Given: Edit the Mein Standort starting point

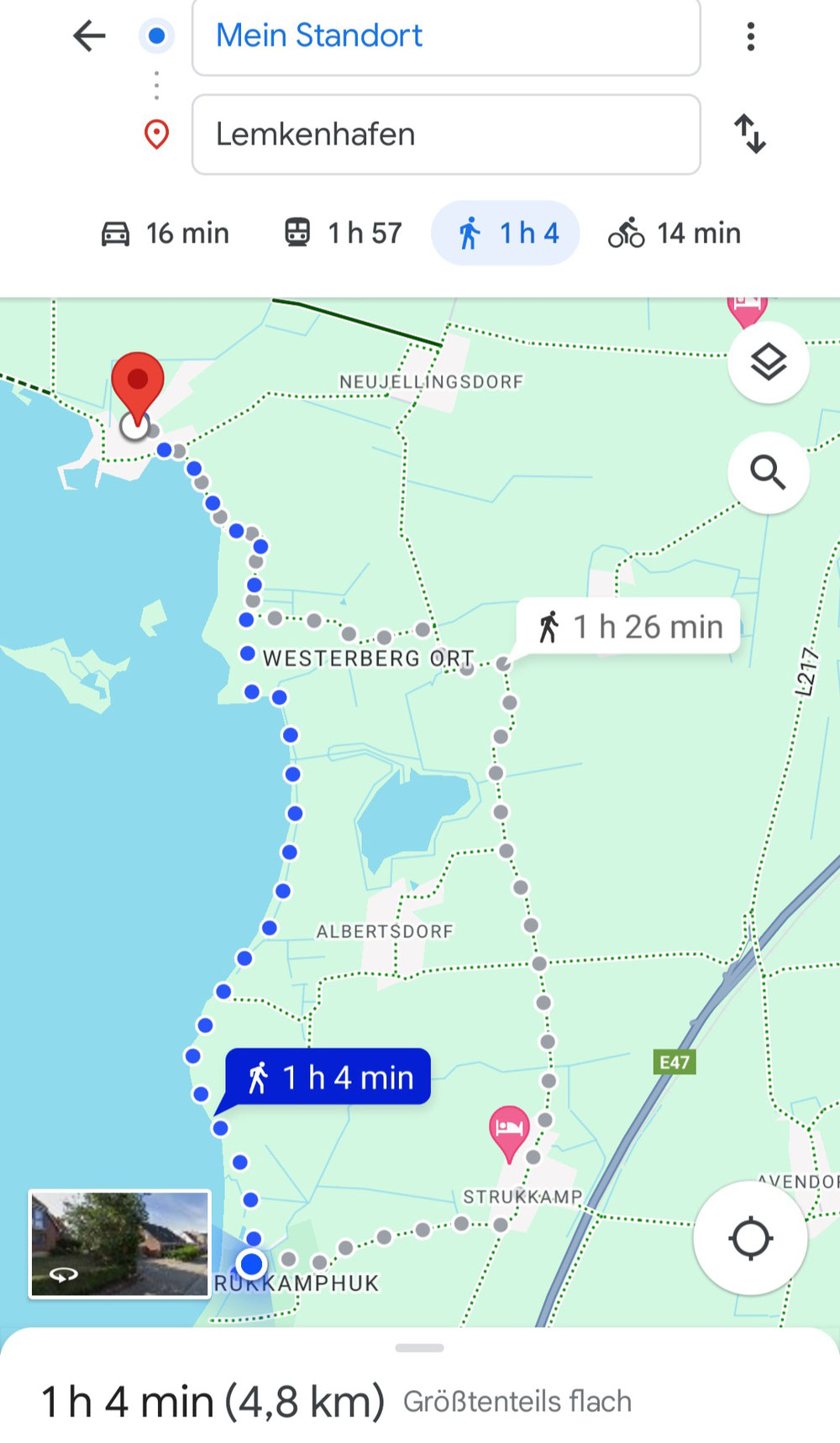Looking at the screenshot, I should (446, 37).
